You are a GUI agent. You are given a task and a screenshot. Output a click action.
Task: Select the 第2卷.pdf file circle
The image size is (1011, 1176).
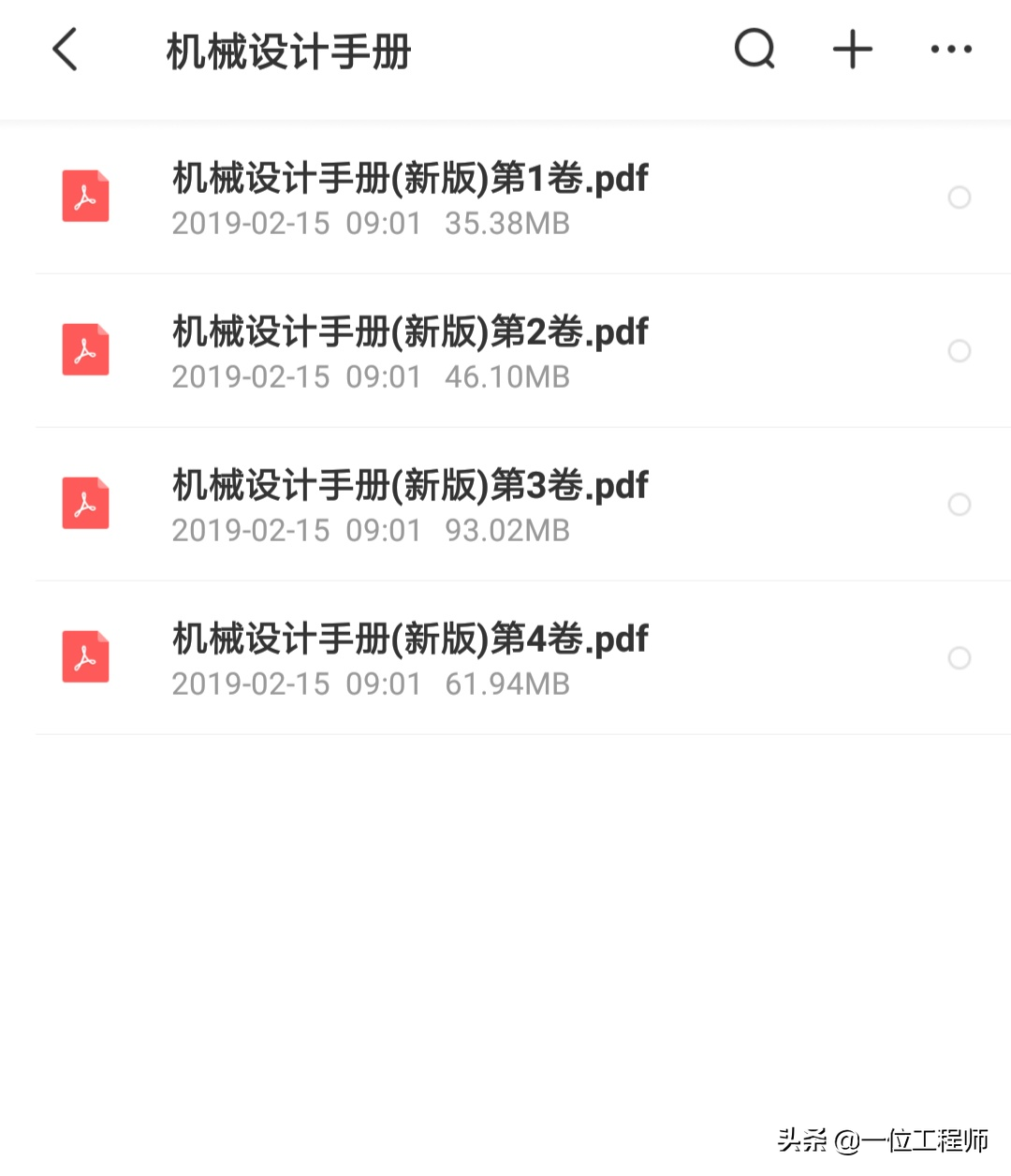tap(960, 351)
